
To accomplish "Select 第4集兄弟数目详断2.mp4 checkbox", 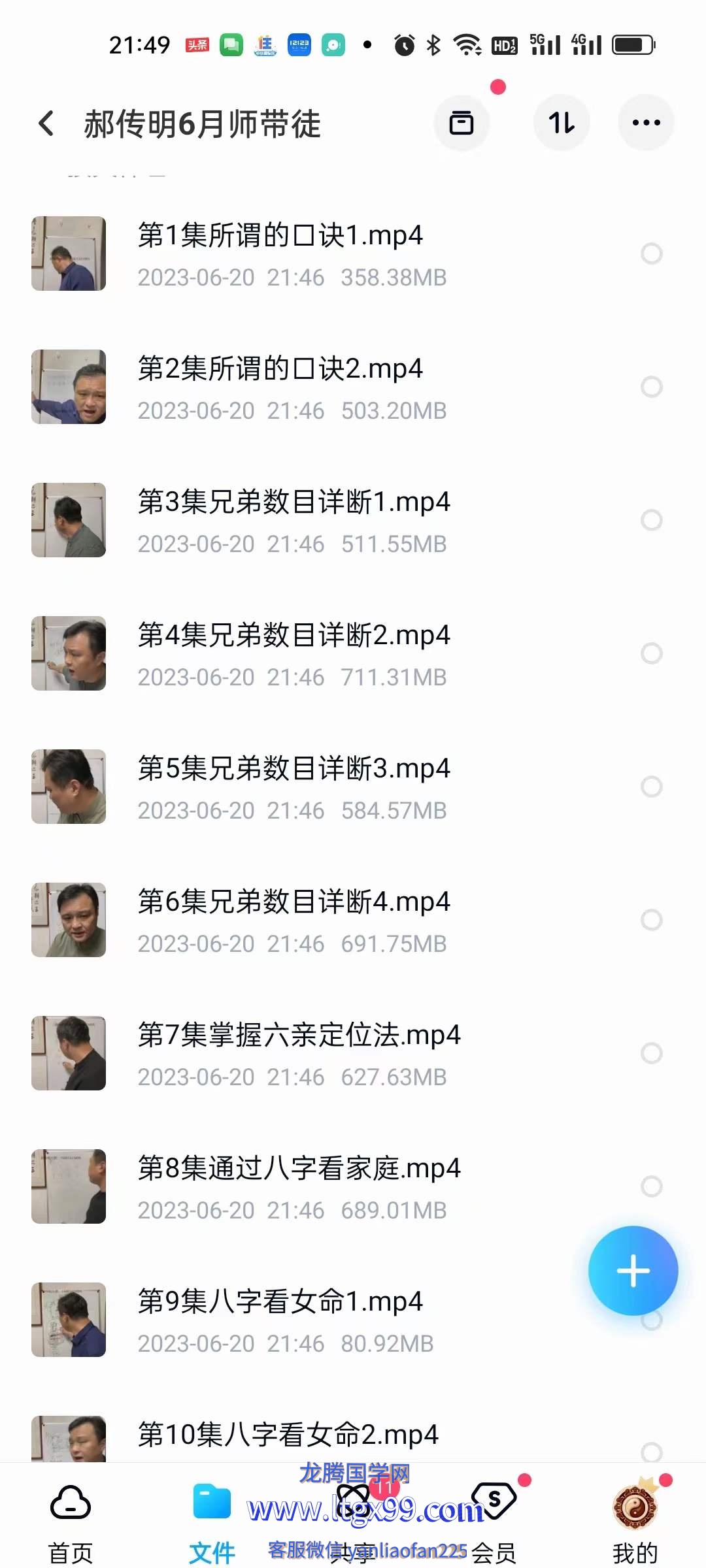I will tap(651, 653).
